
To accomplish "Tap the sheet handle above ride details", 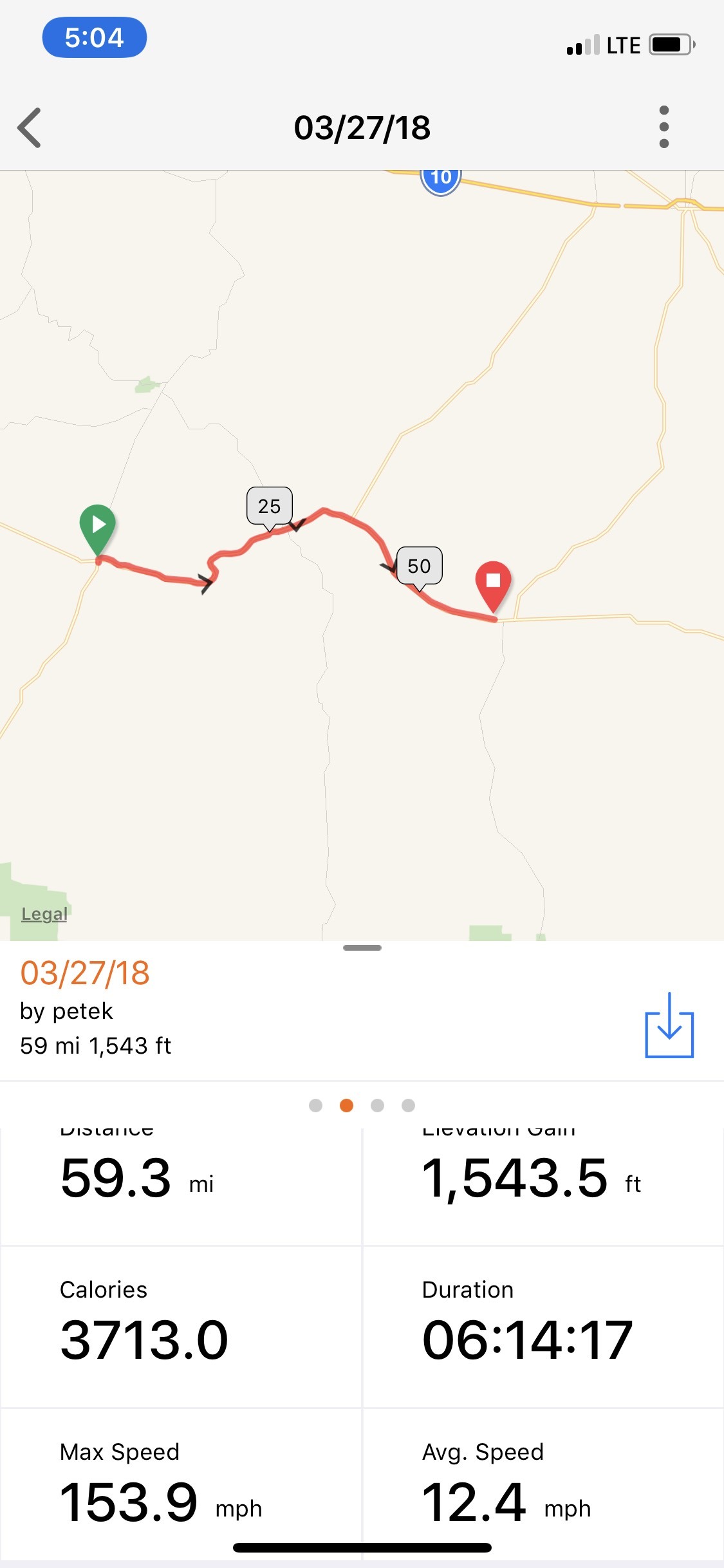I will click(x=362, y=947).
